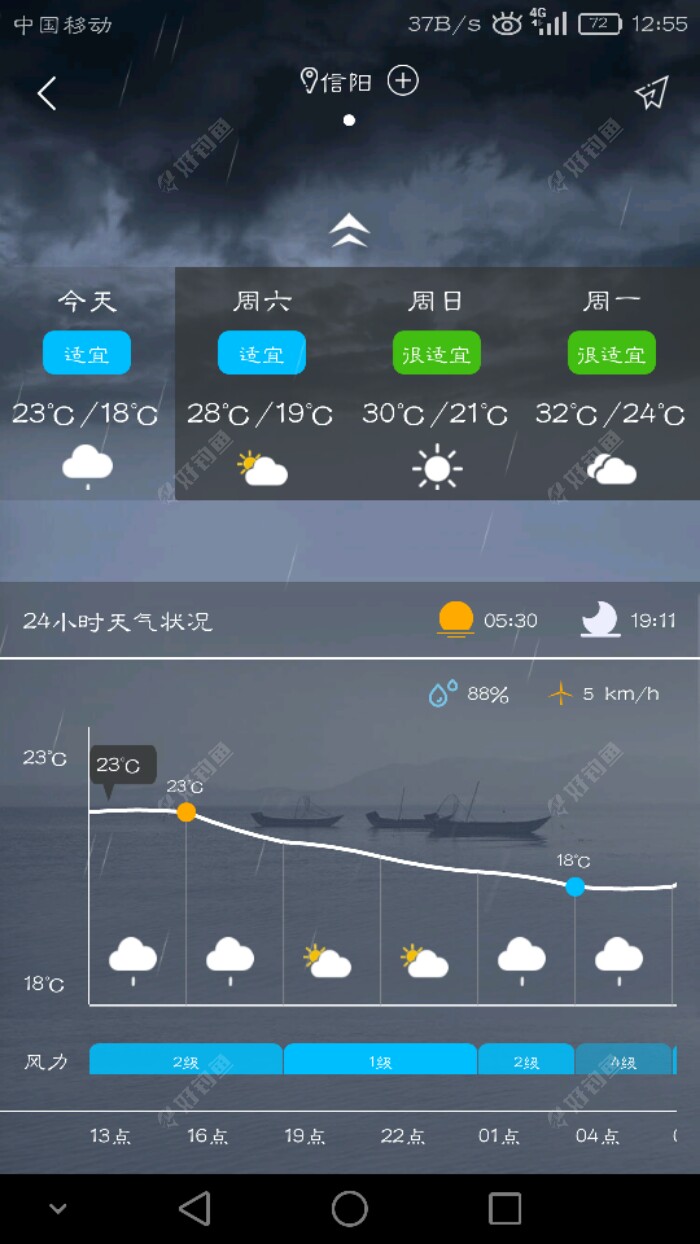The height and width of the screenshot is (1244, 700).
Task: Select the 周日 forecast card
Action: (x=437, y=384)
